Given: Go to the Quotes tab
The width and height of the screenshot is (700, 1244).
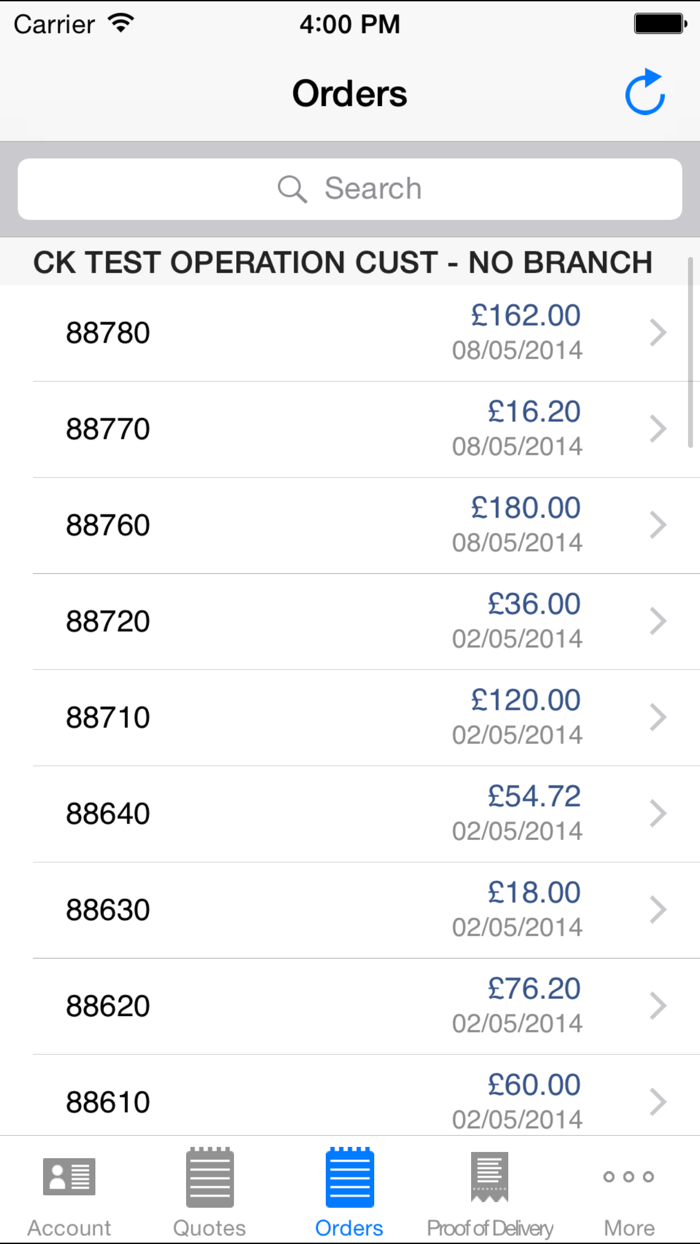Looking at the screenshot, I should pyautogui.click(x=209, y=1192).
